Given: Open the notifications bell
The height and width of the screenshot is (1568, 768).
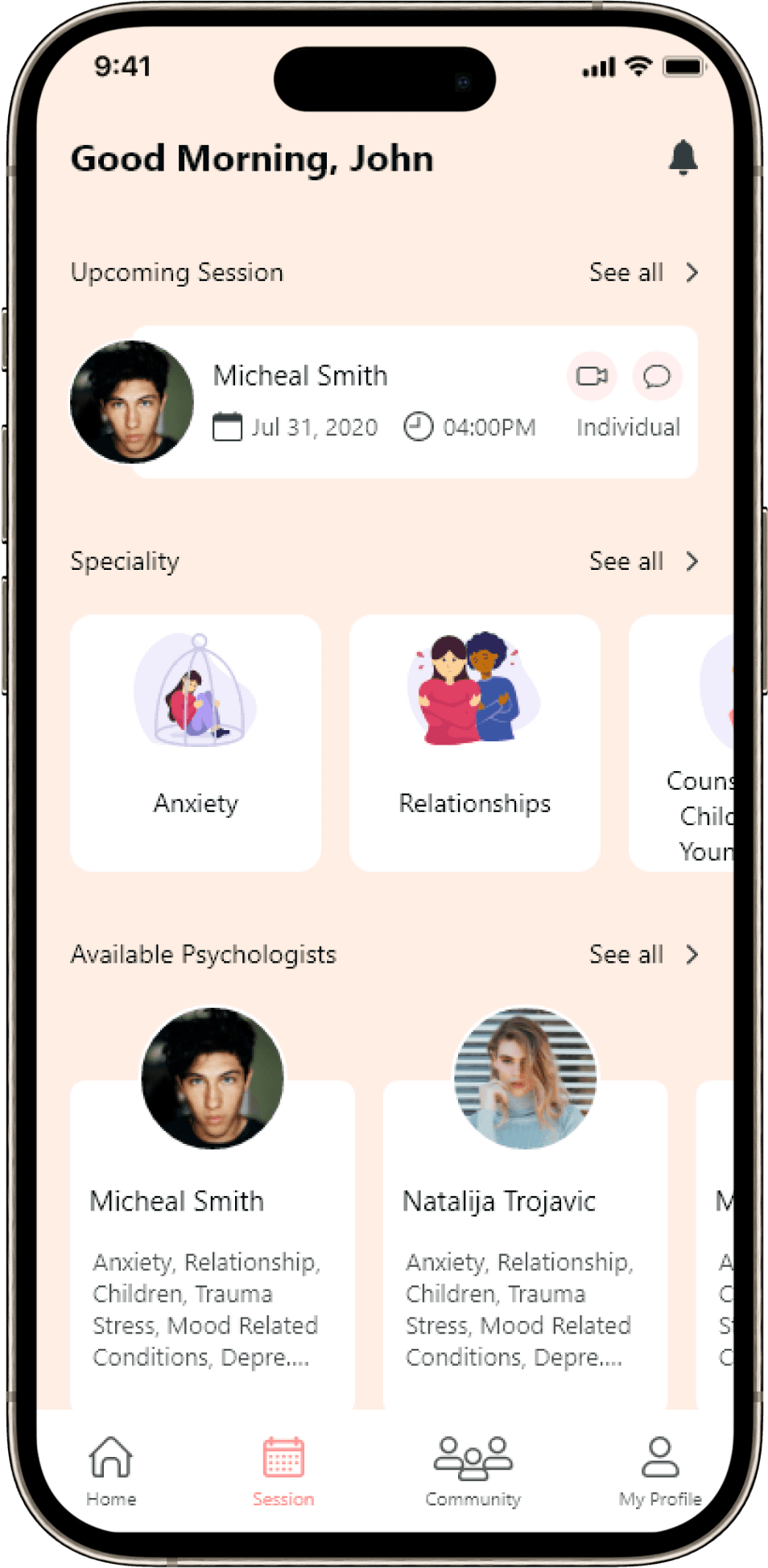Looking at the screenshot, I should 683,158.
